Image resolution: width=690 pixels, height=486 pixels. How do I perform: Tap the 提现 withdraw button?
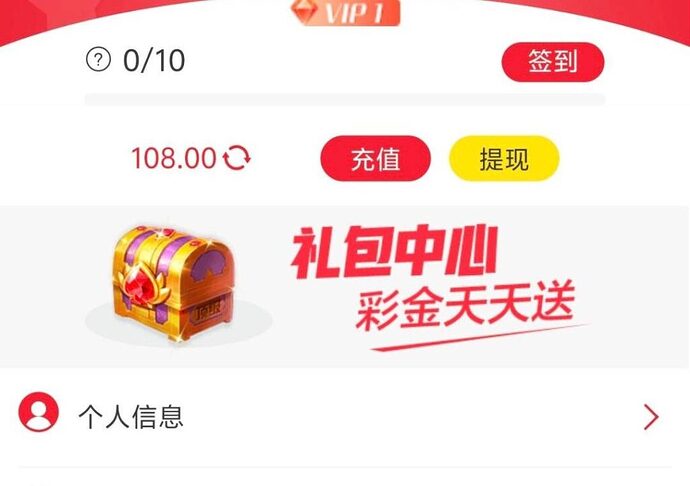(504, 159)
